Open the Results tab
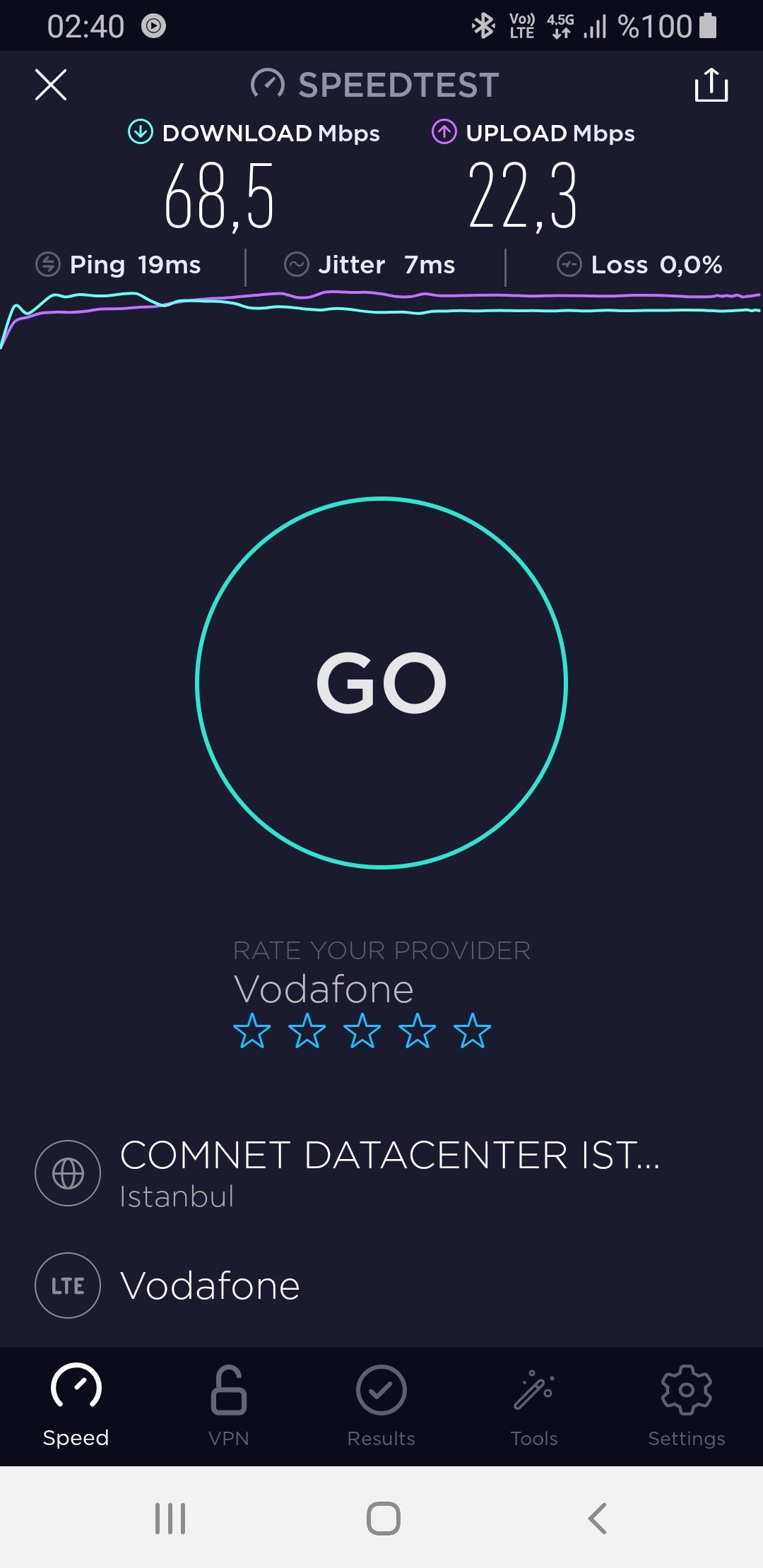The image size is (763, 1568). pyautogui.click(x=381, y=1406)
